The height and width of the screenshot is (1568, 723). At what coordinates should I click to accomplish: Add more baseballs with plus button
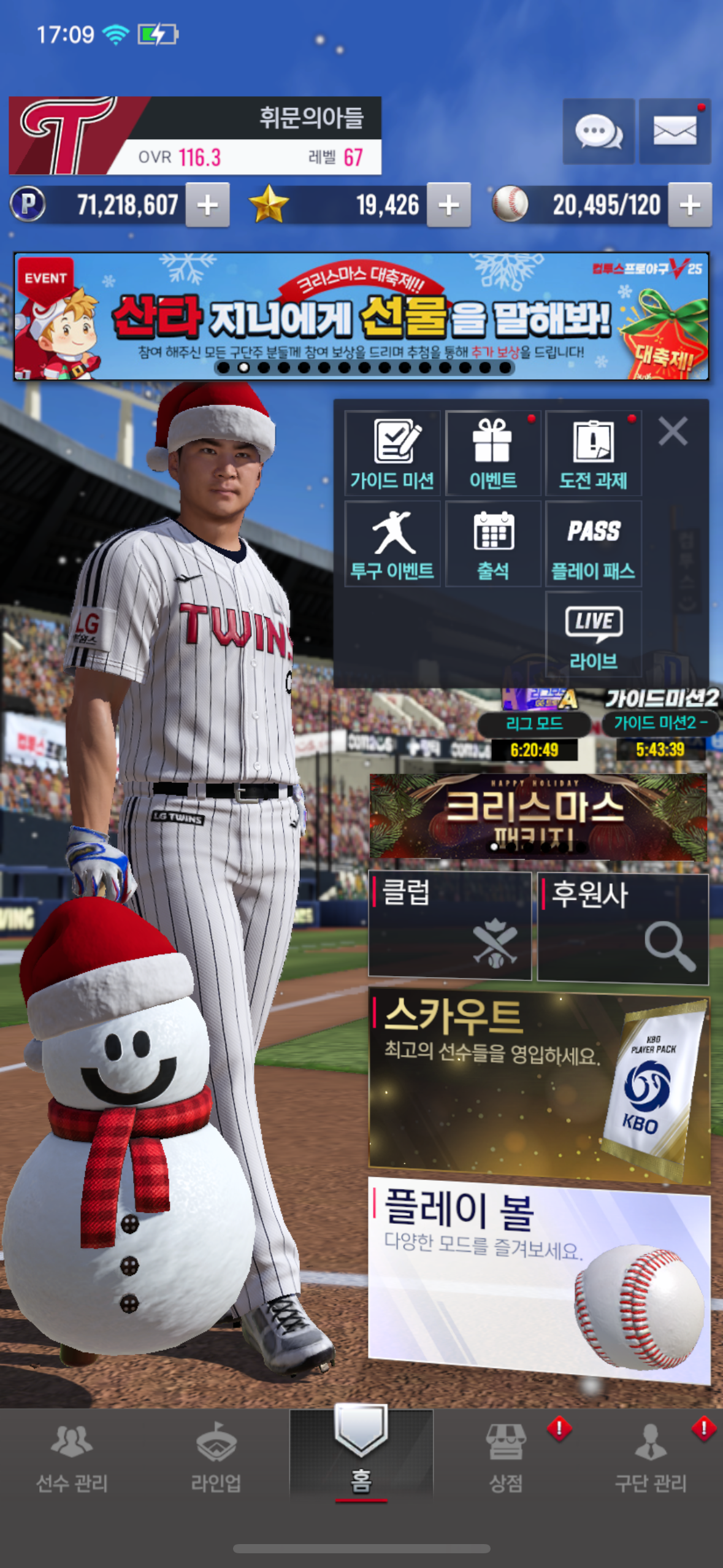click(x=690, y=205)
